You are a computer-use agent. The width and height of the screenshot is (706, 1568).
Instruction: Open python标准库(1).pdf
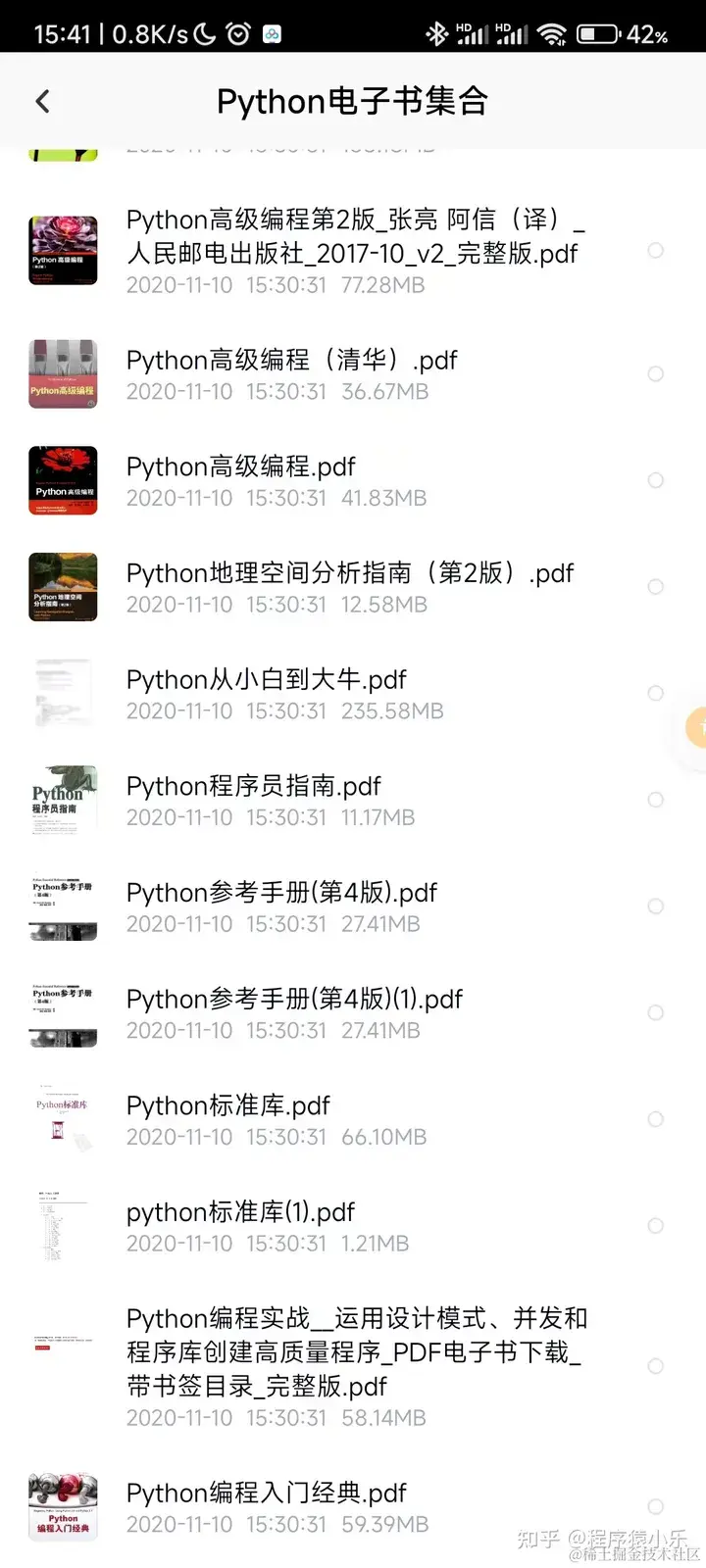point(240,1213)
